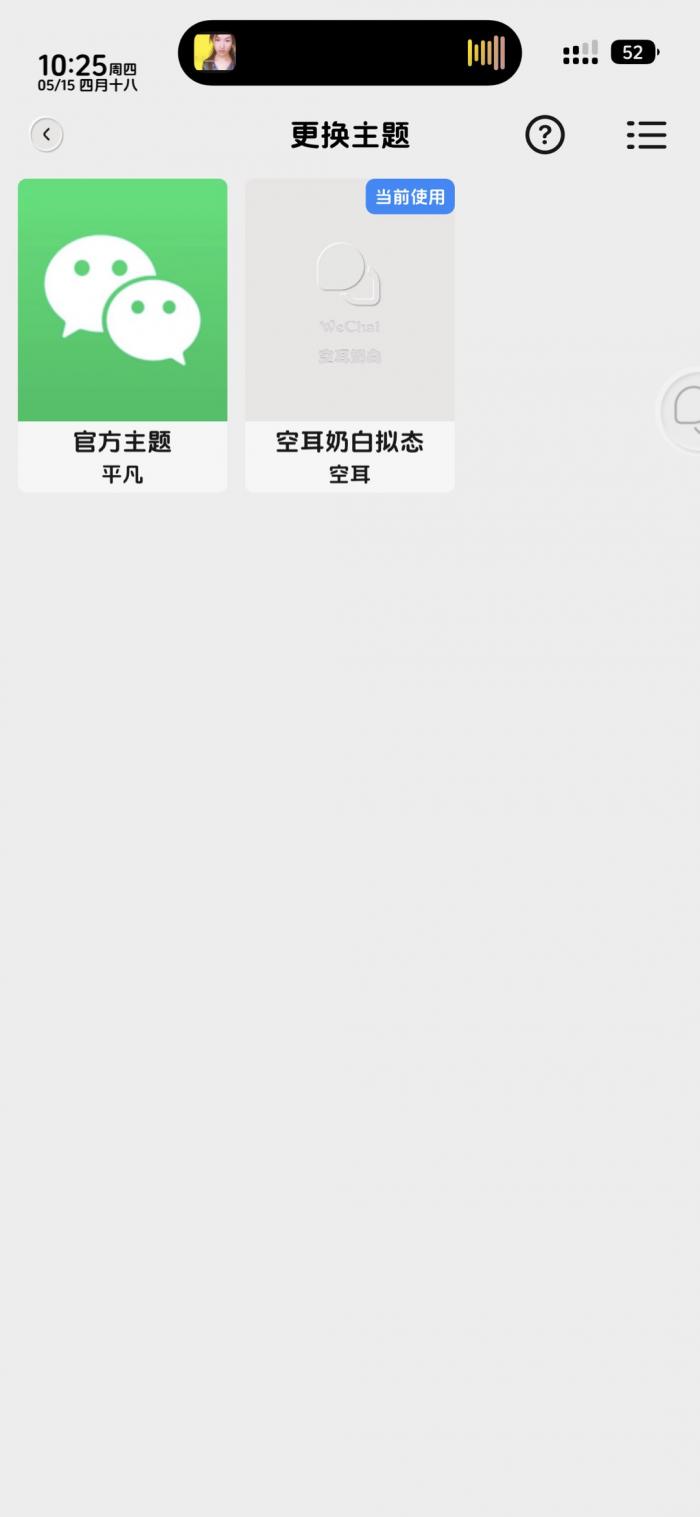Open the 空耳奶白拟态 theme card
Viewport: 700px width, 1517px height.
coord(350,334)
